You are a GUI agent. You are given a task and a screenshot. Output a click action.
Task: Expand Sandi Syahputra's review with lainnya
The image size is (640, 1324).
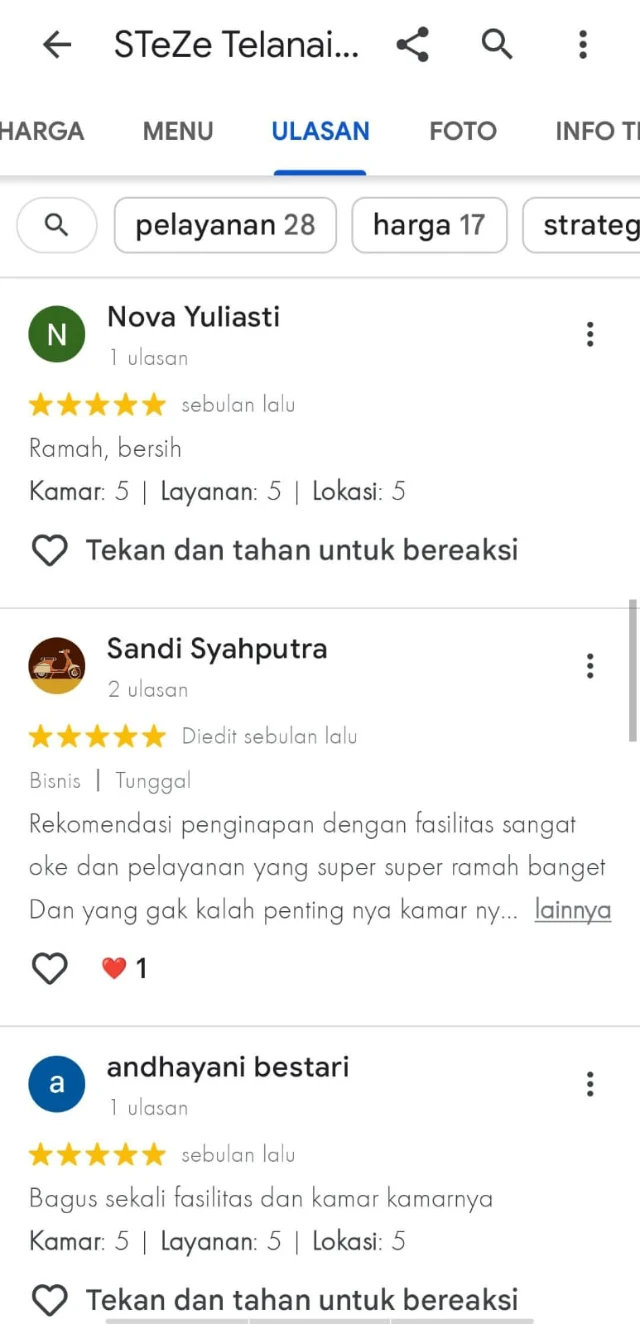(572, 911)
